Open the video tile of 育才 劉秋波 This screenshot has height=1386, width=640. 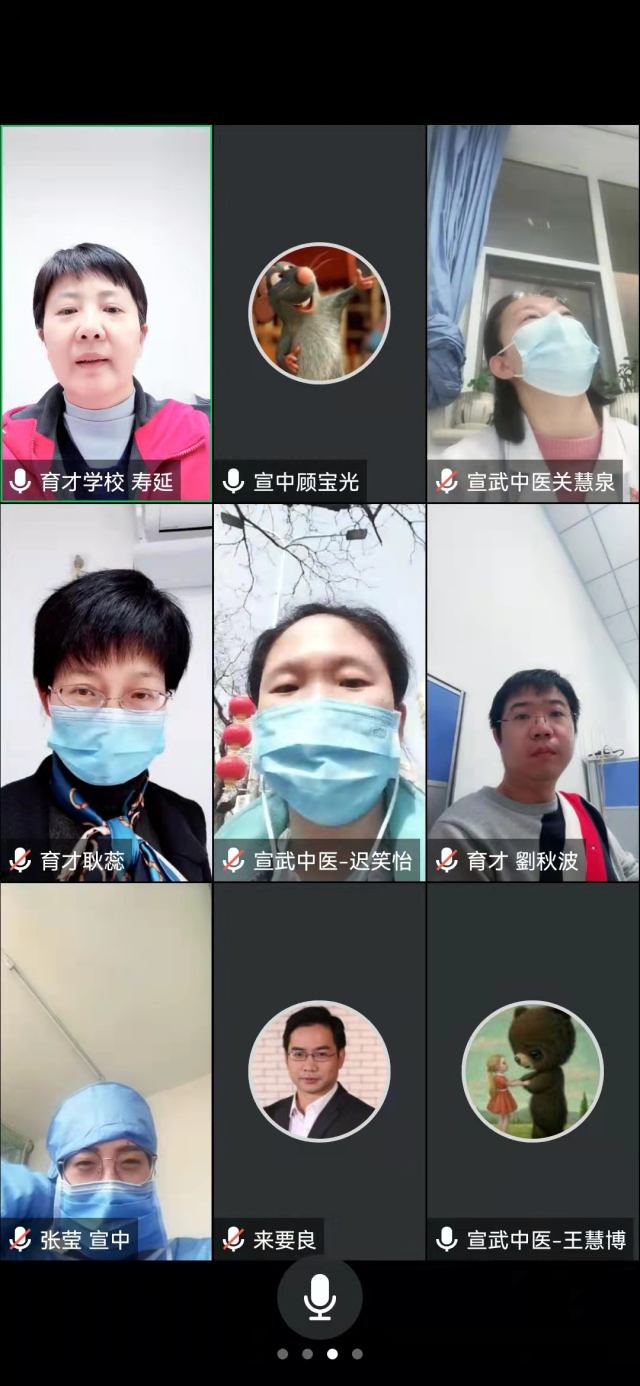(533, 692)
